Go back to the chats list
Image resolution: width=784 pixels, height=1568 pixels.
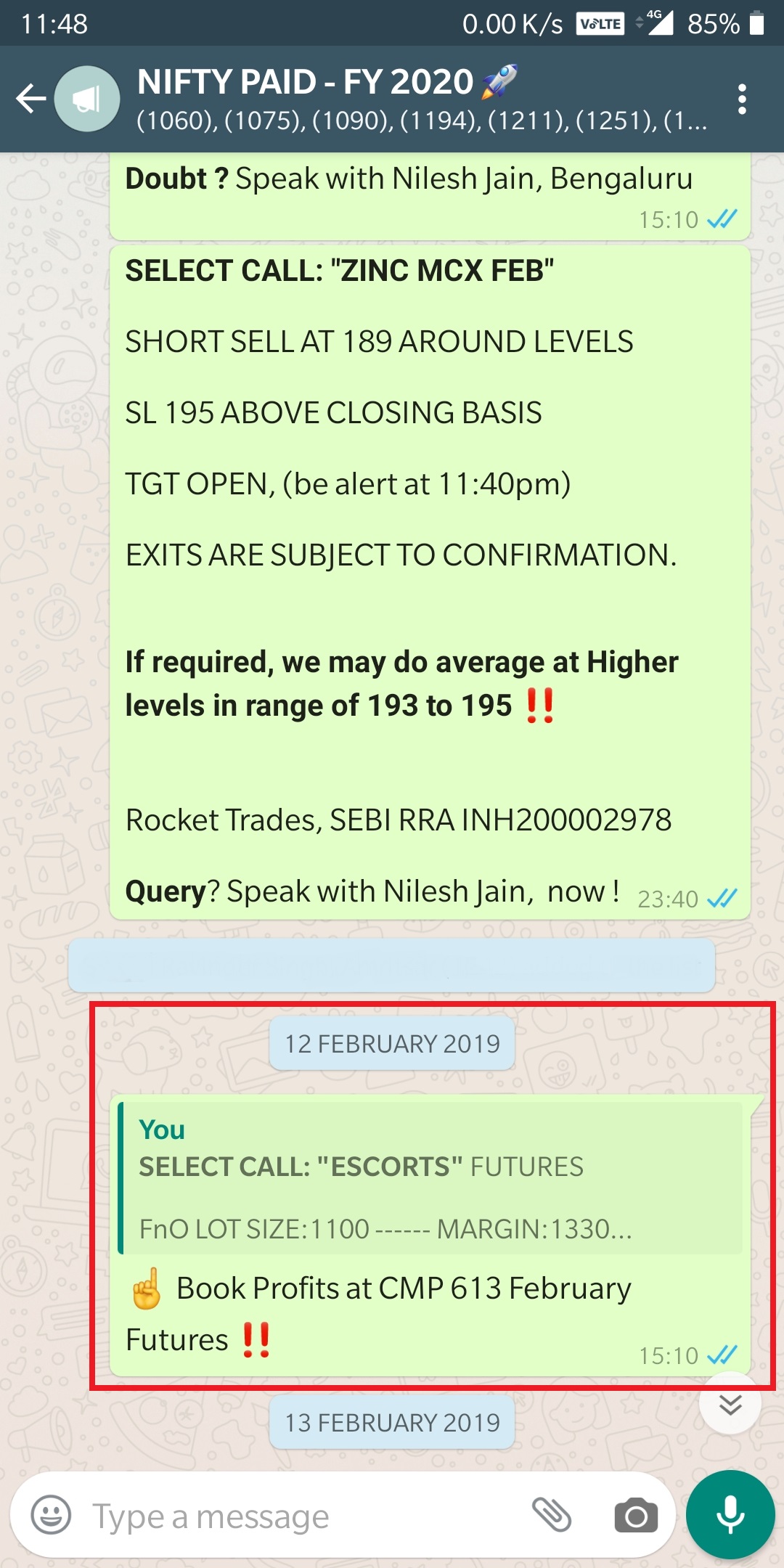tap(31, 99)
